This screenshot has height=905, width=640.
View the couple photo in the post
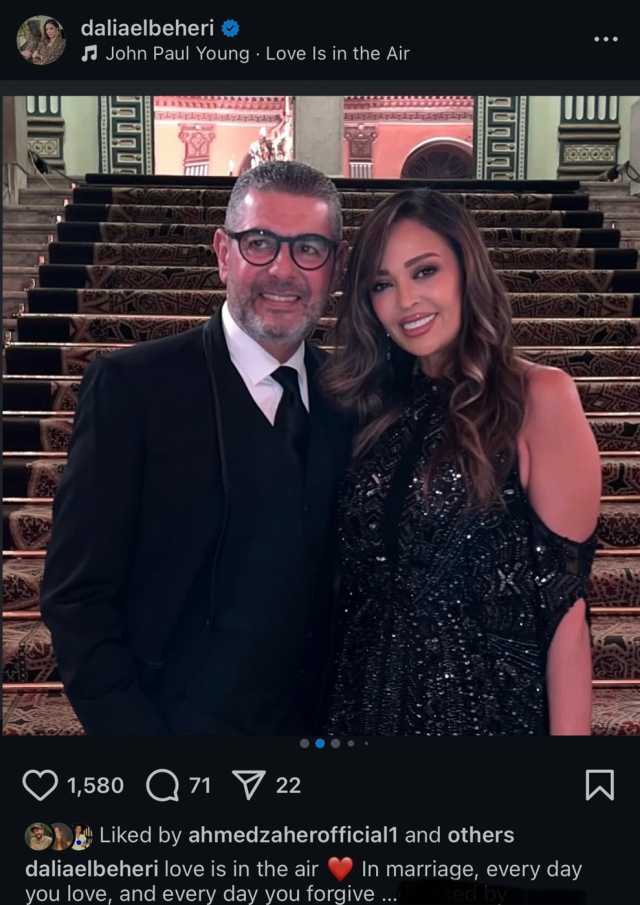tap(320, 415)
